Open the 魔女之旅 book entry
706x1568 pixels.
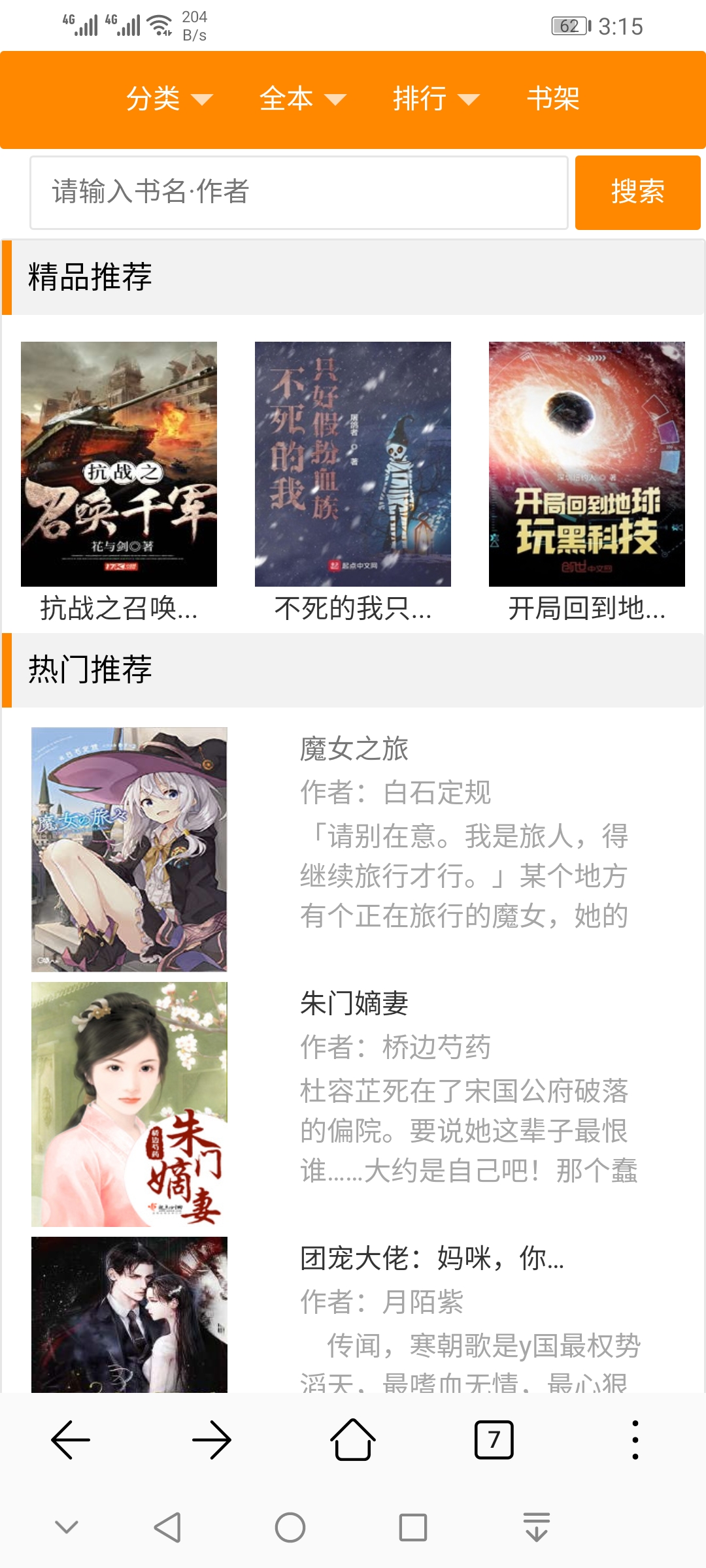click(x=354, y=749)
